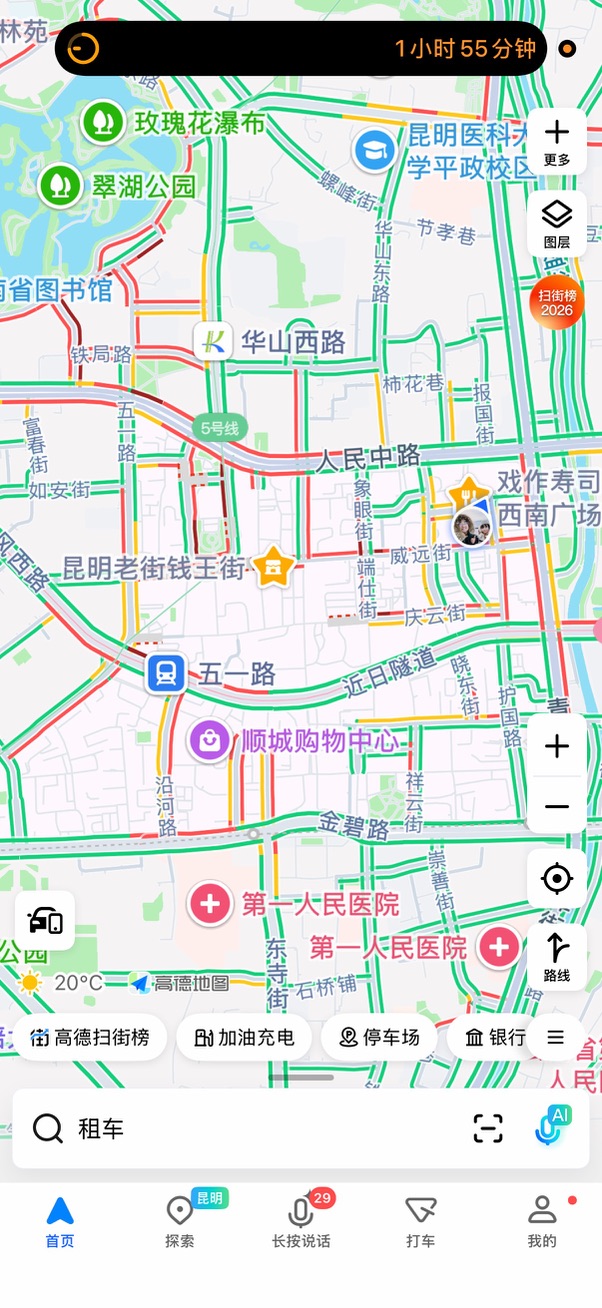602x1308 pixels.
Task: Open the 扫街榜 2026 badge
Action: (x=556, y=303)
